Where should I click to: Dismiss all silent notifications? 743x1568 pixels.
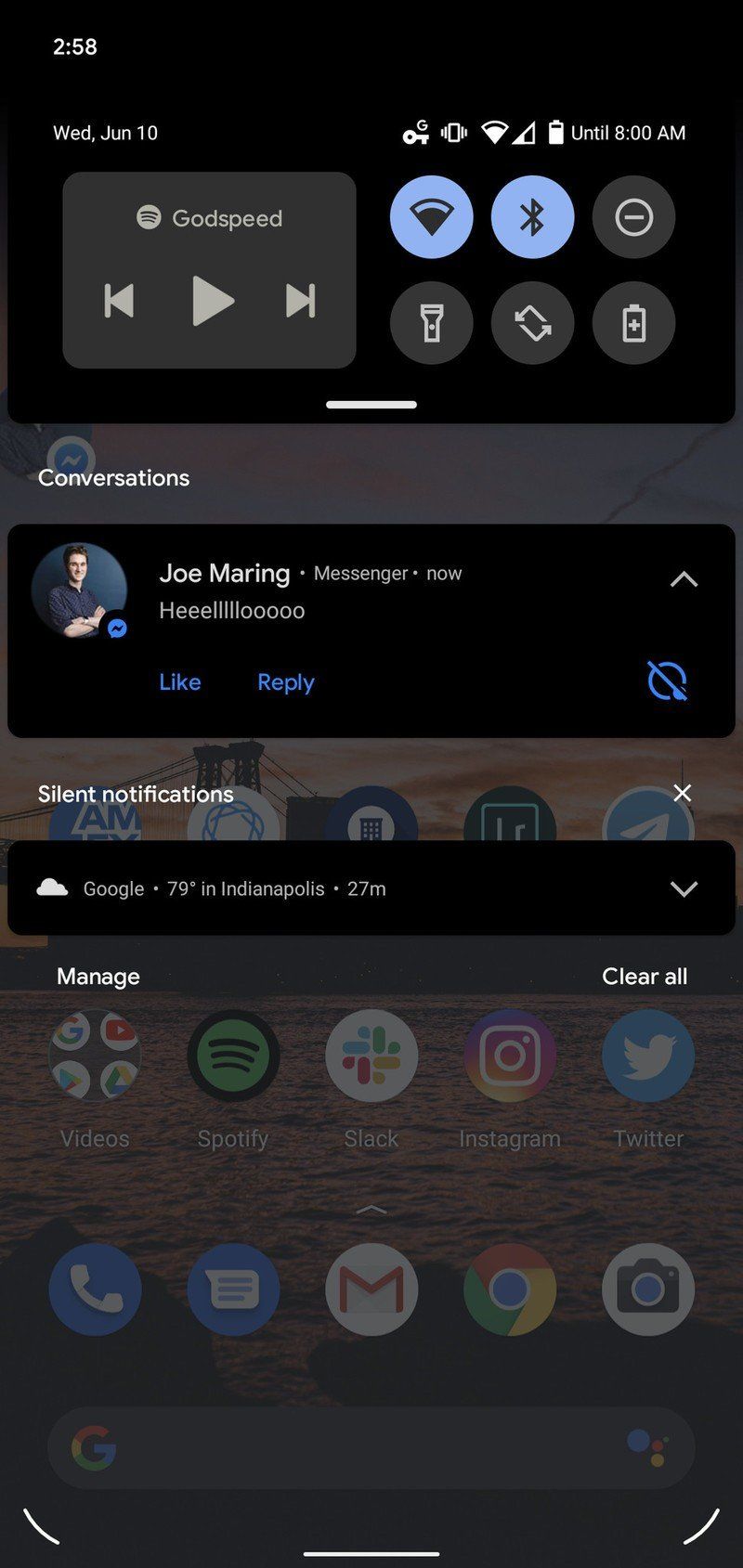[683, 793]
